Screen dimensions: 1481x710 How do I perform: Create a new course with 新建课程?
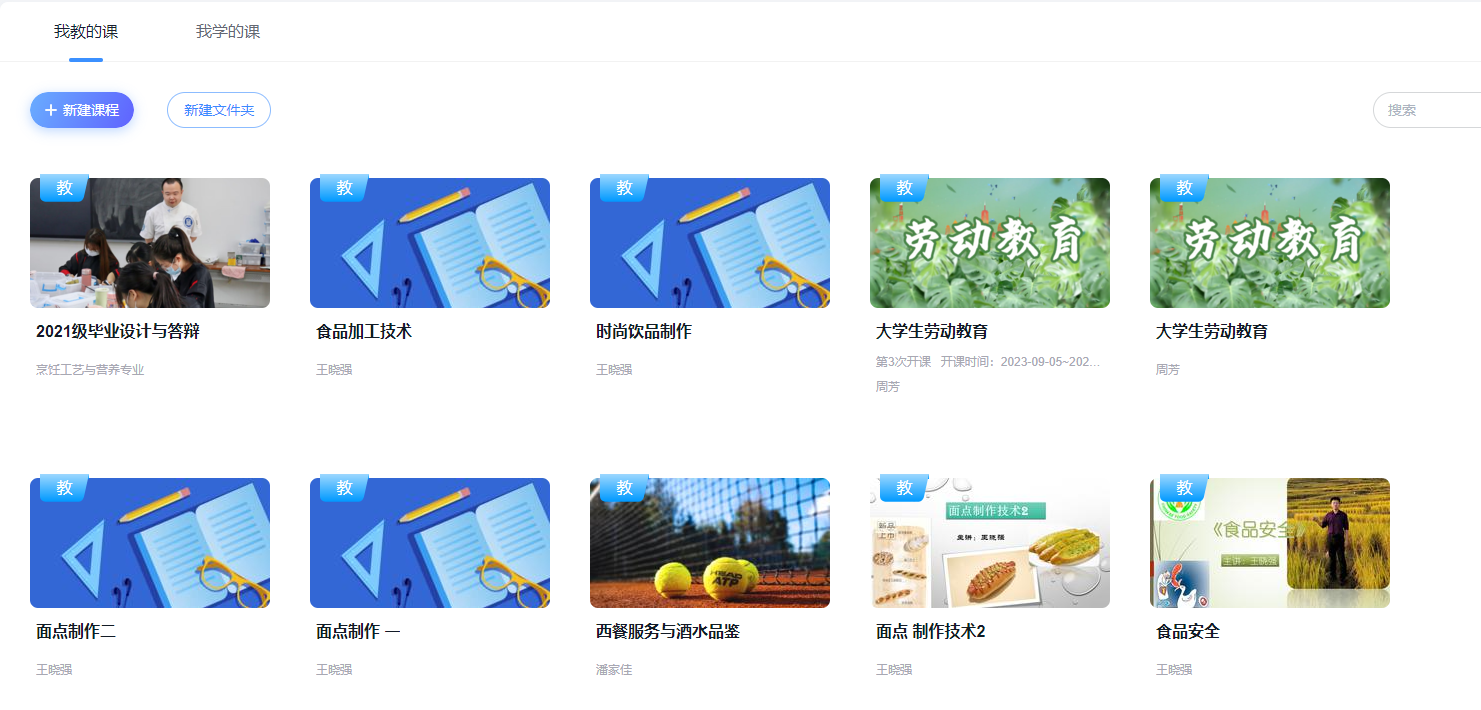pyautogui.click(x=82, y=110)
